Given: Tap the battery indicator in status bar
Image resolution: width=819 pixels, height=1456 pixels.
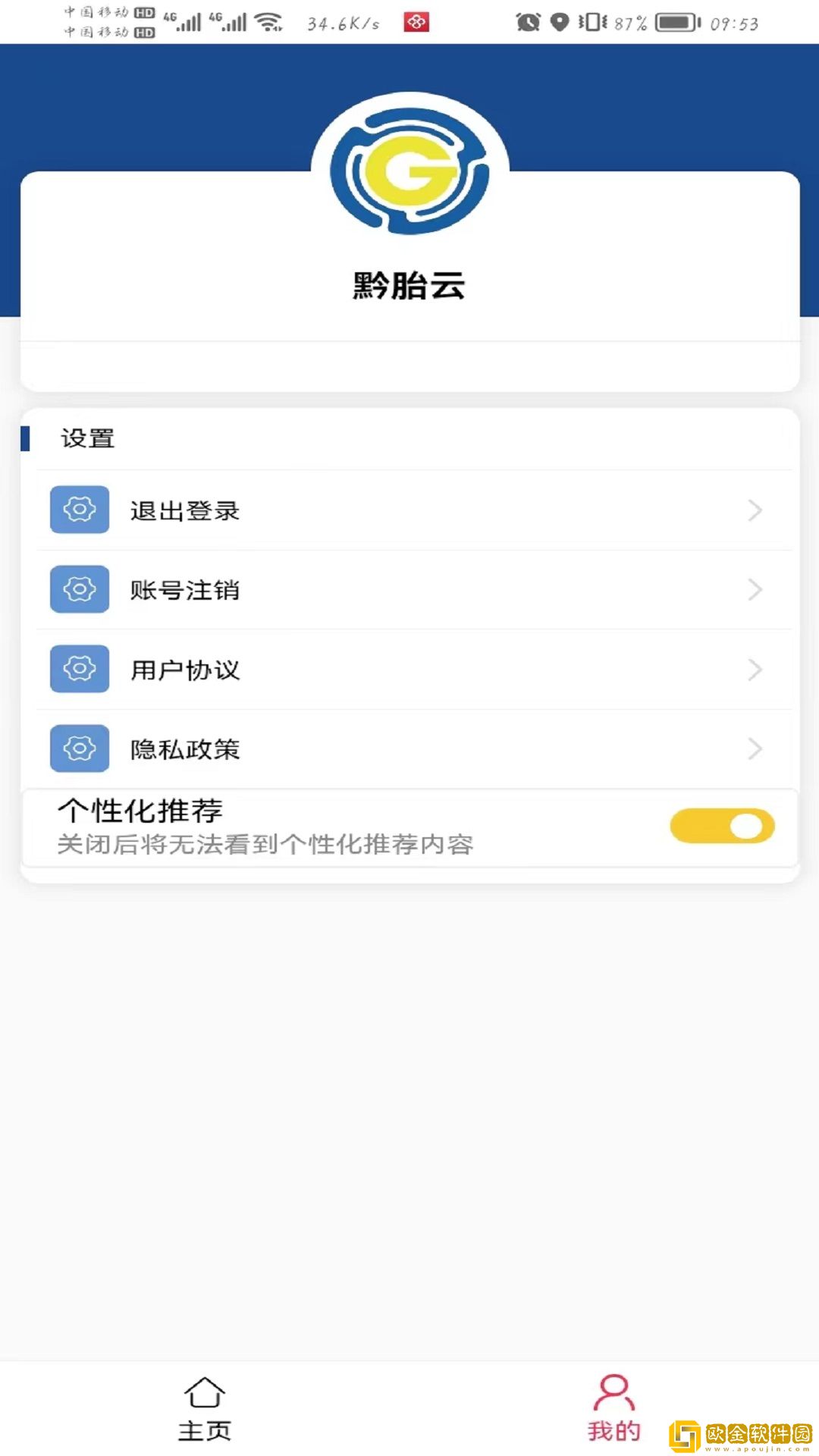Looking at the screenshot, I should point(673,21).
